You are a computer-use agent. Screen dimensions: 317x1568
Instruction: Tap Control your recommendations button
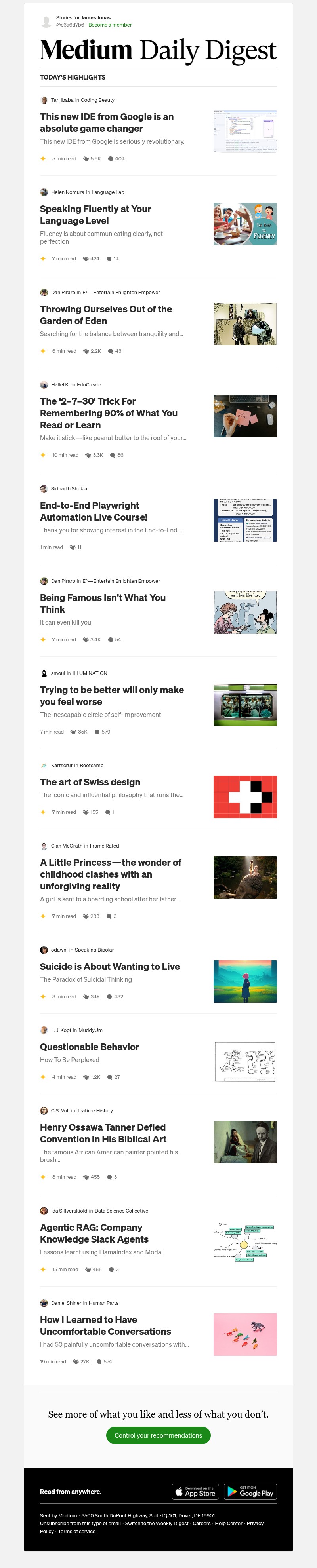point(158,1435)
